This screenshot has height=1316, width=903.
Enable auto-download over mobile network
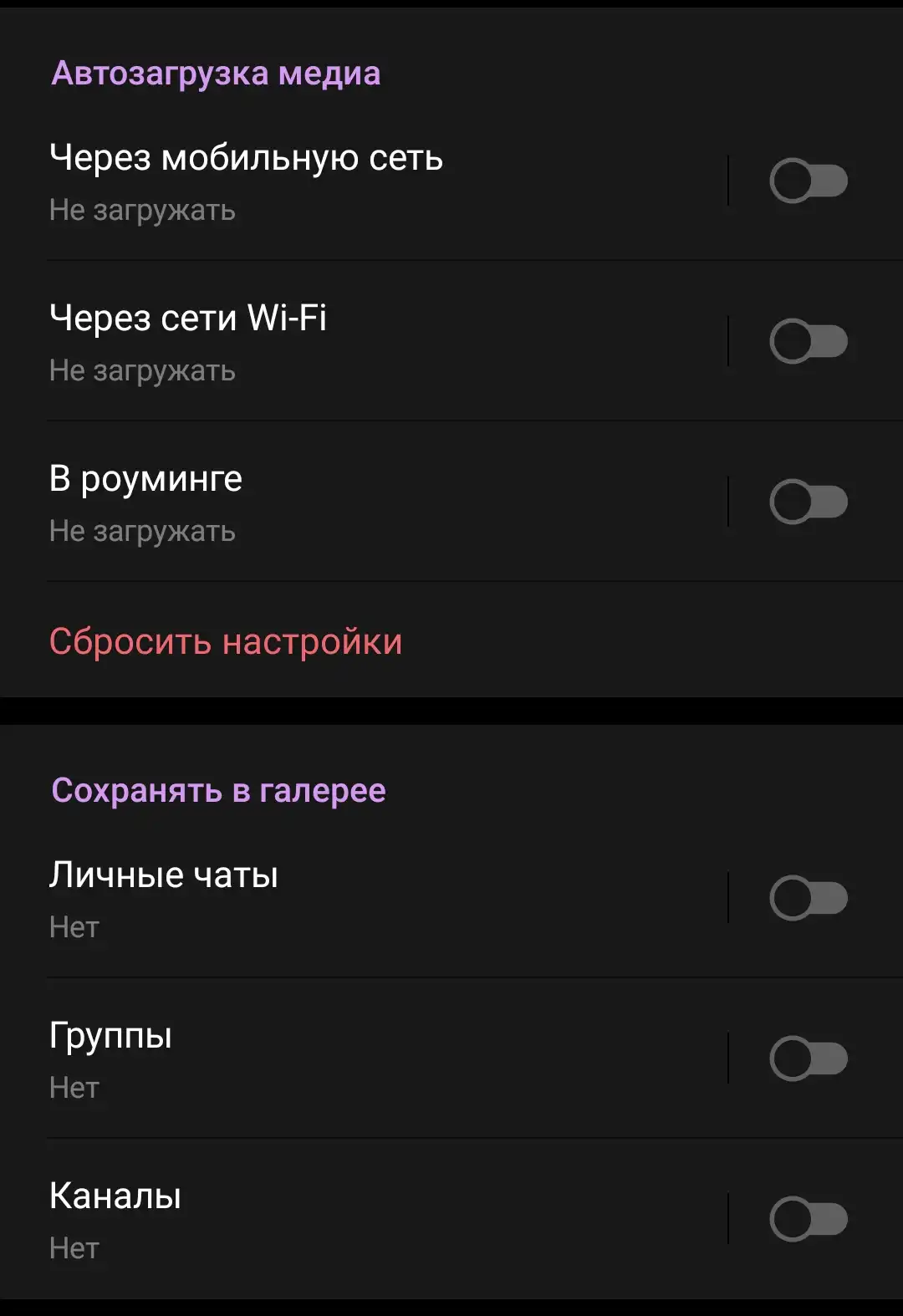click(x=808, y=181)
